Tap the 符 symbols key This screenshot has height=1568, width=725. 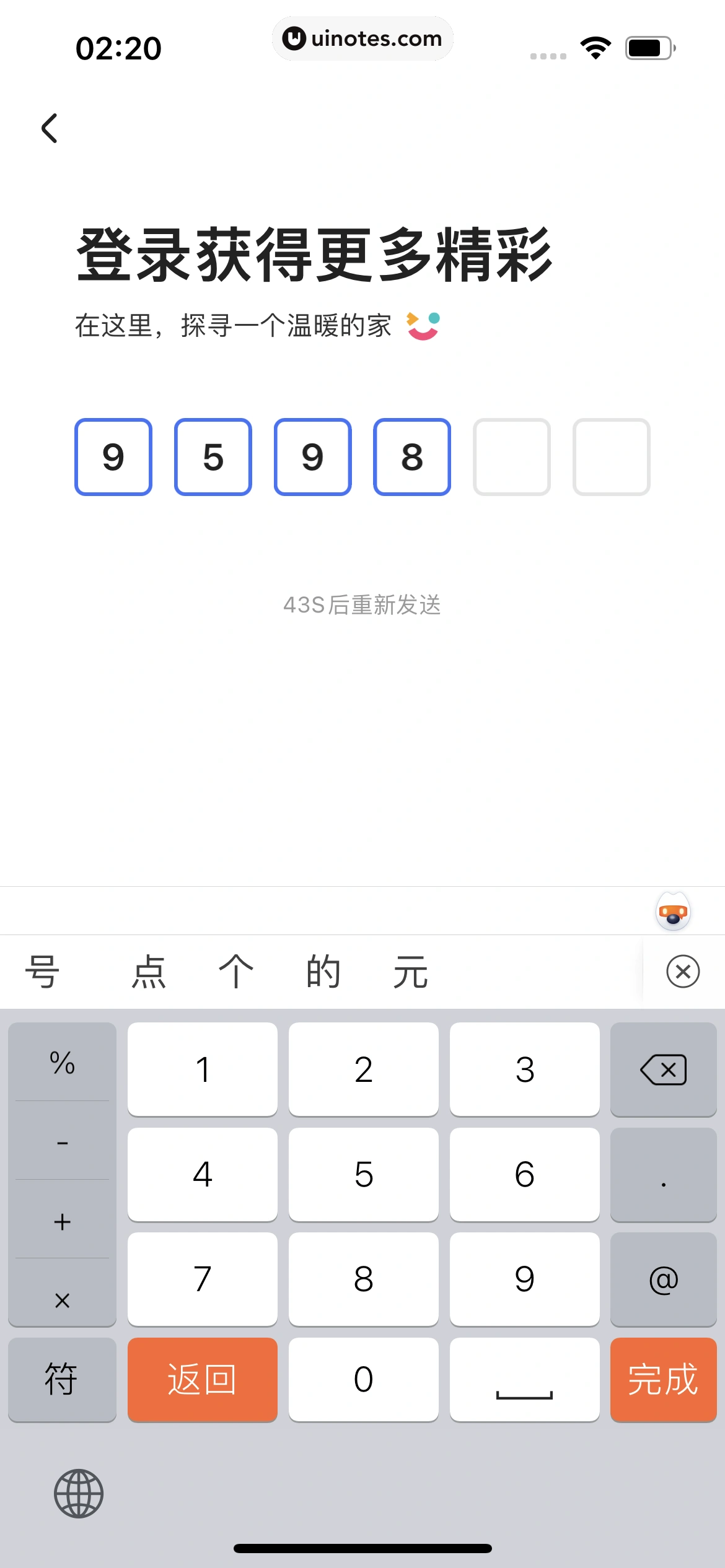(x=61, y=1380)
